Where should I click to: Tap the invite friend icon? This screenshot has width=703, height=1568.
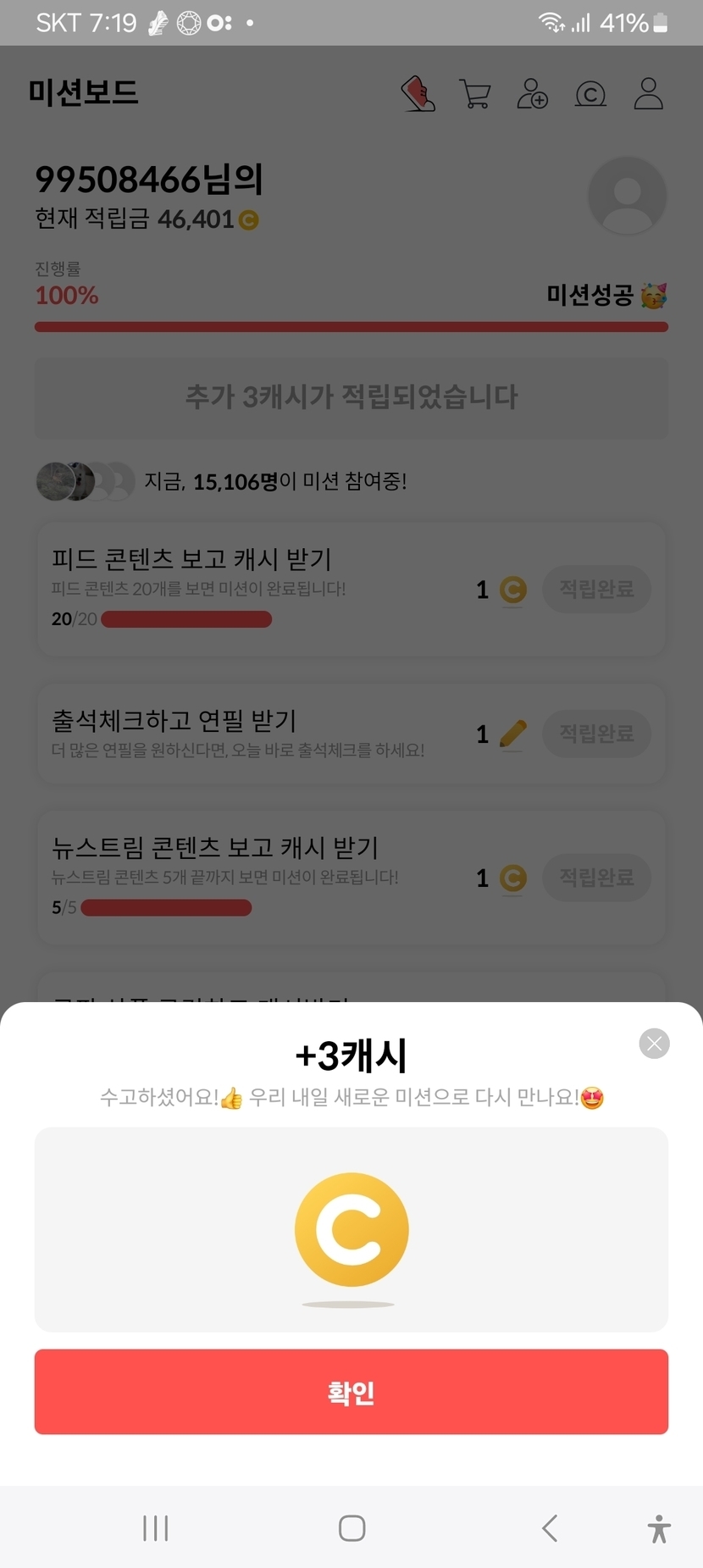click(x=533, y=93)
